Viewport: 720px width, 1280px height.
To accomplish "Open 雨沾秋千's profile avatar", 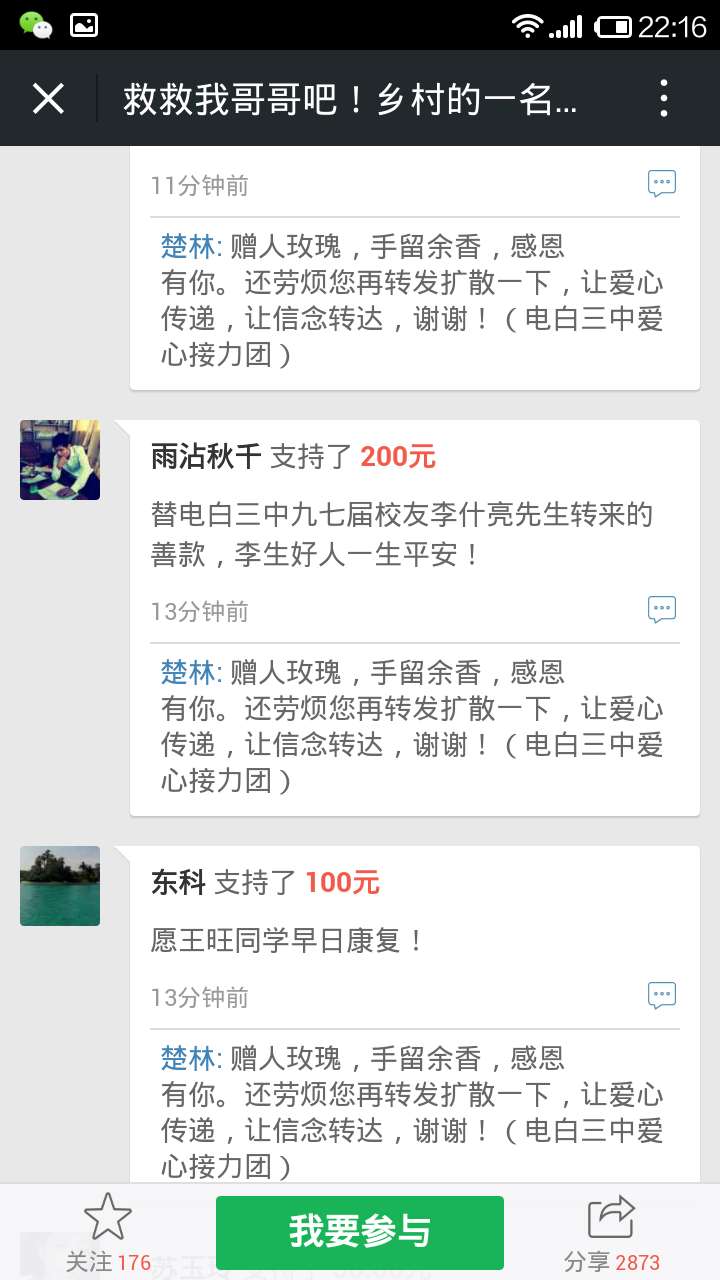I will coord(60,460).
